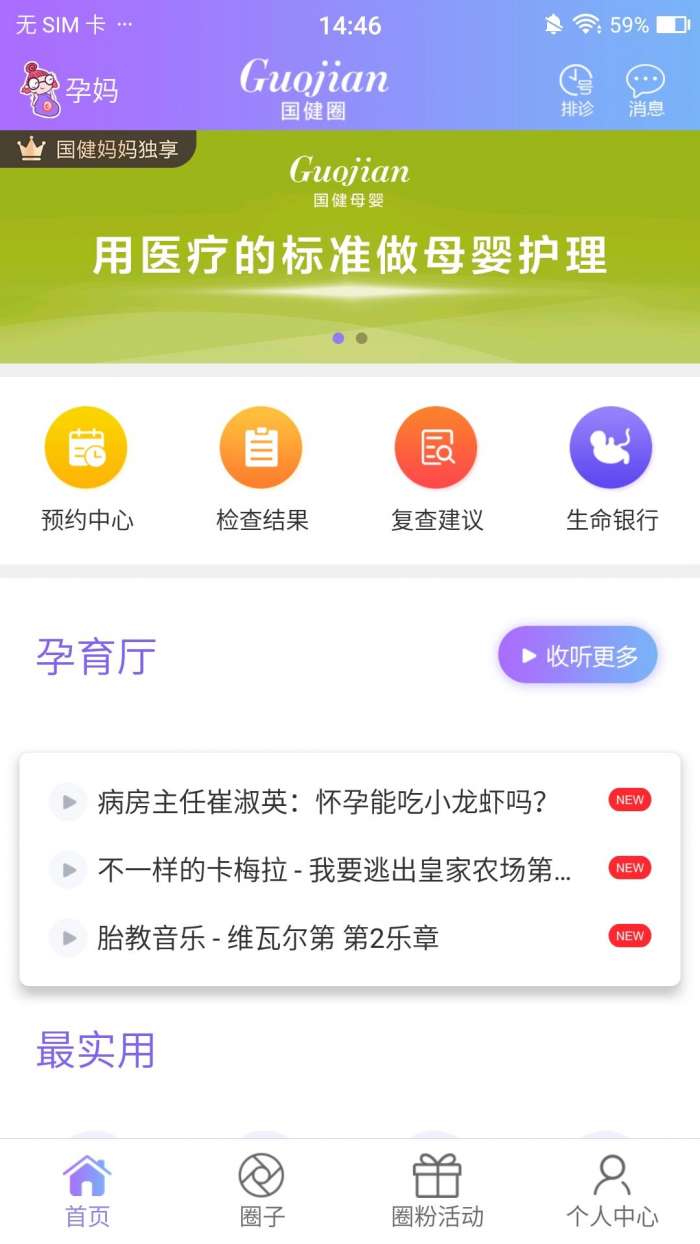
Task: Go to 个人中心 tab
Action: point(612,1190)
